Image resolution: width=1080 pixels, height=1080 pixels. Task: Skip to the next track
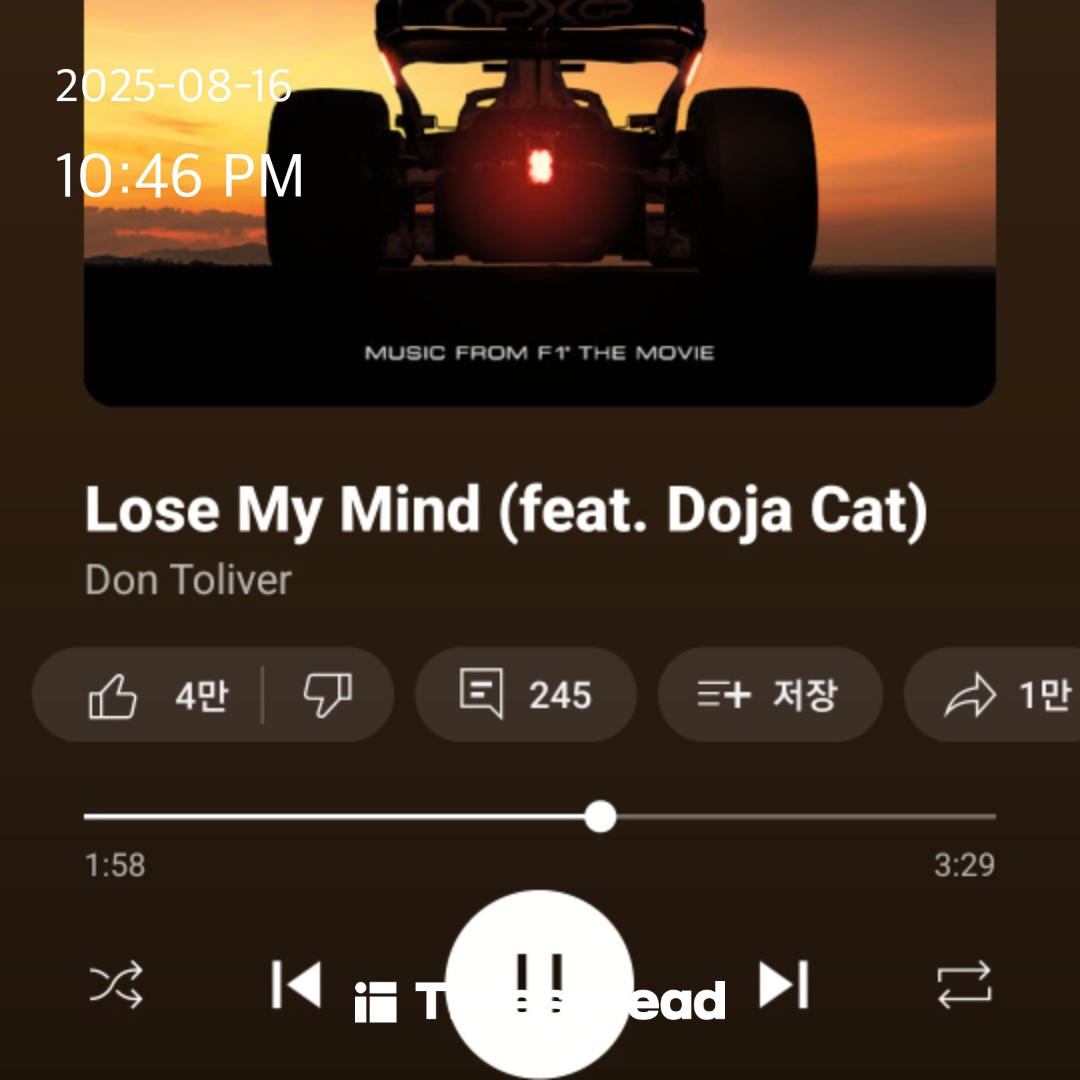pos(783,985)
